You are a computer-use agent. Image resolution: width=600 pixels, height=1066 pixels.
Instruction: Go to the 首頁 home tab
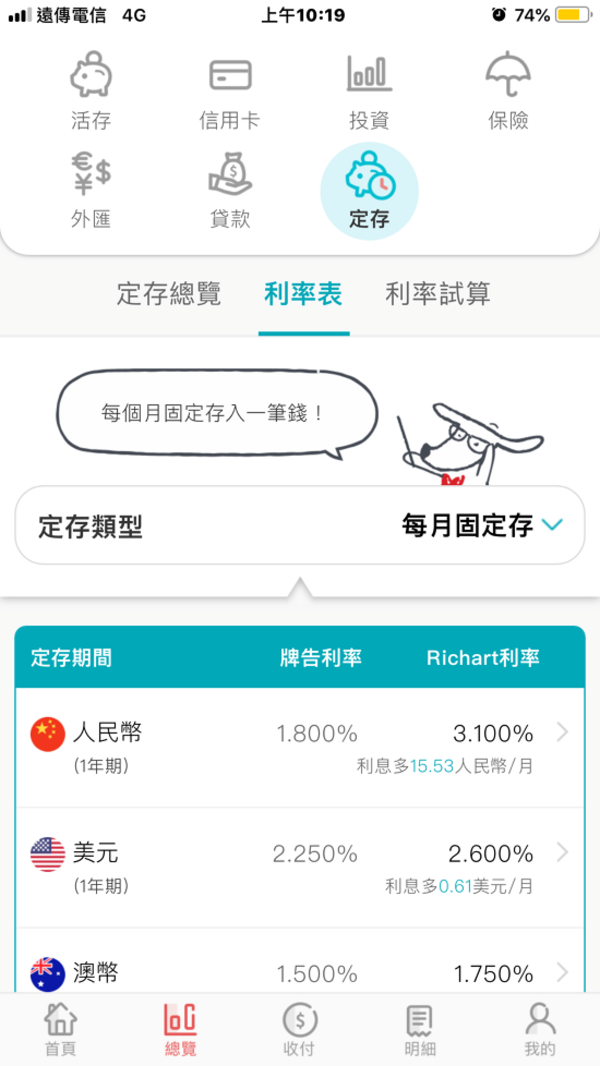60,1030
